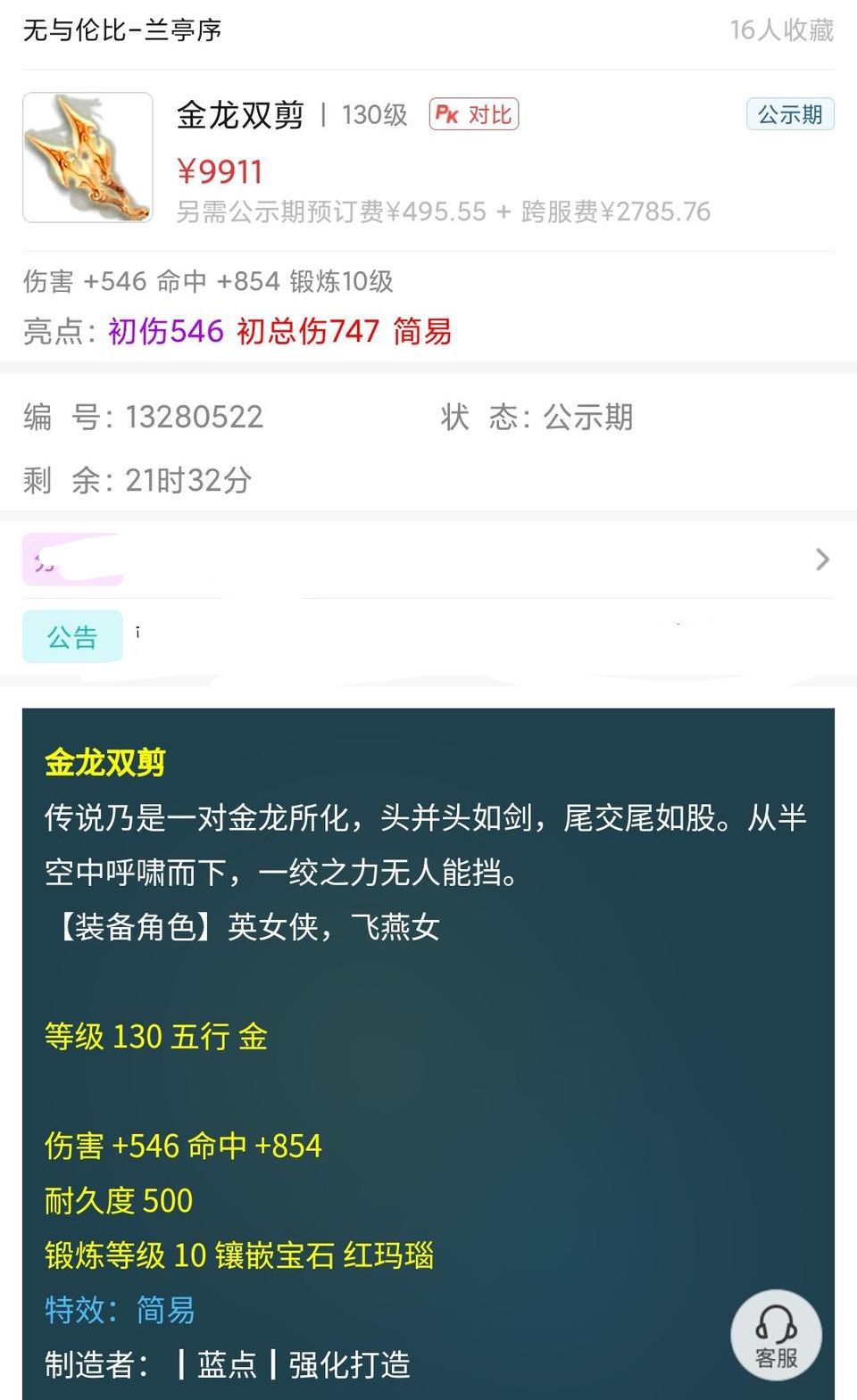Open the 客服 customer service chat

click(x=776, y=1335)
